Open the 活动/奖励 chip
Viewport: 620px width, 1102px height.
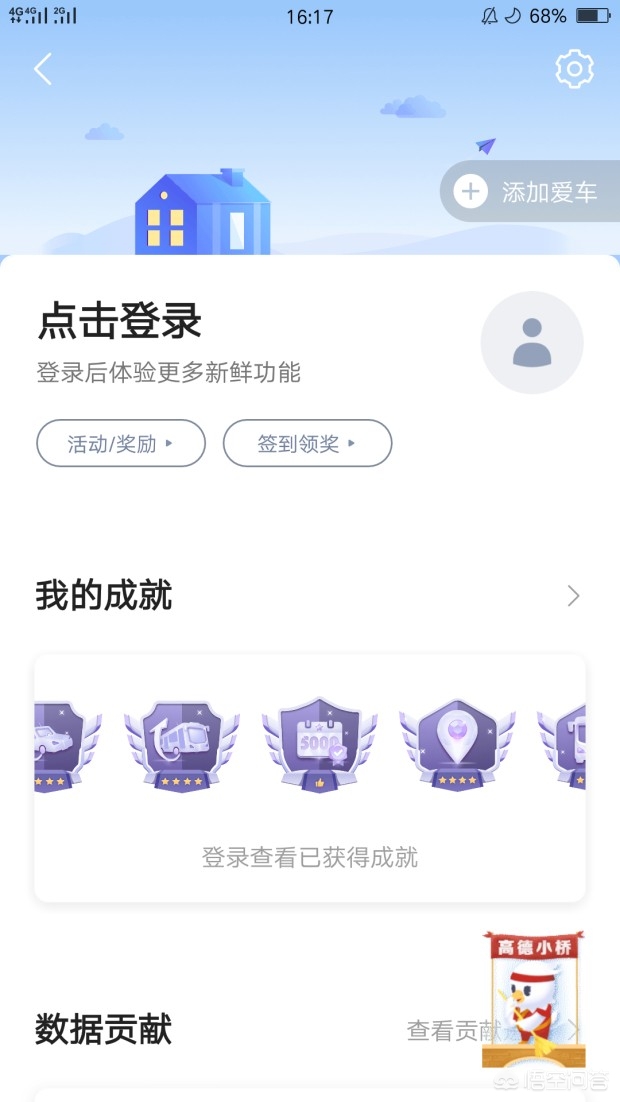pyautogui.click(x=121, y=444)
